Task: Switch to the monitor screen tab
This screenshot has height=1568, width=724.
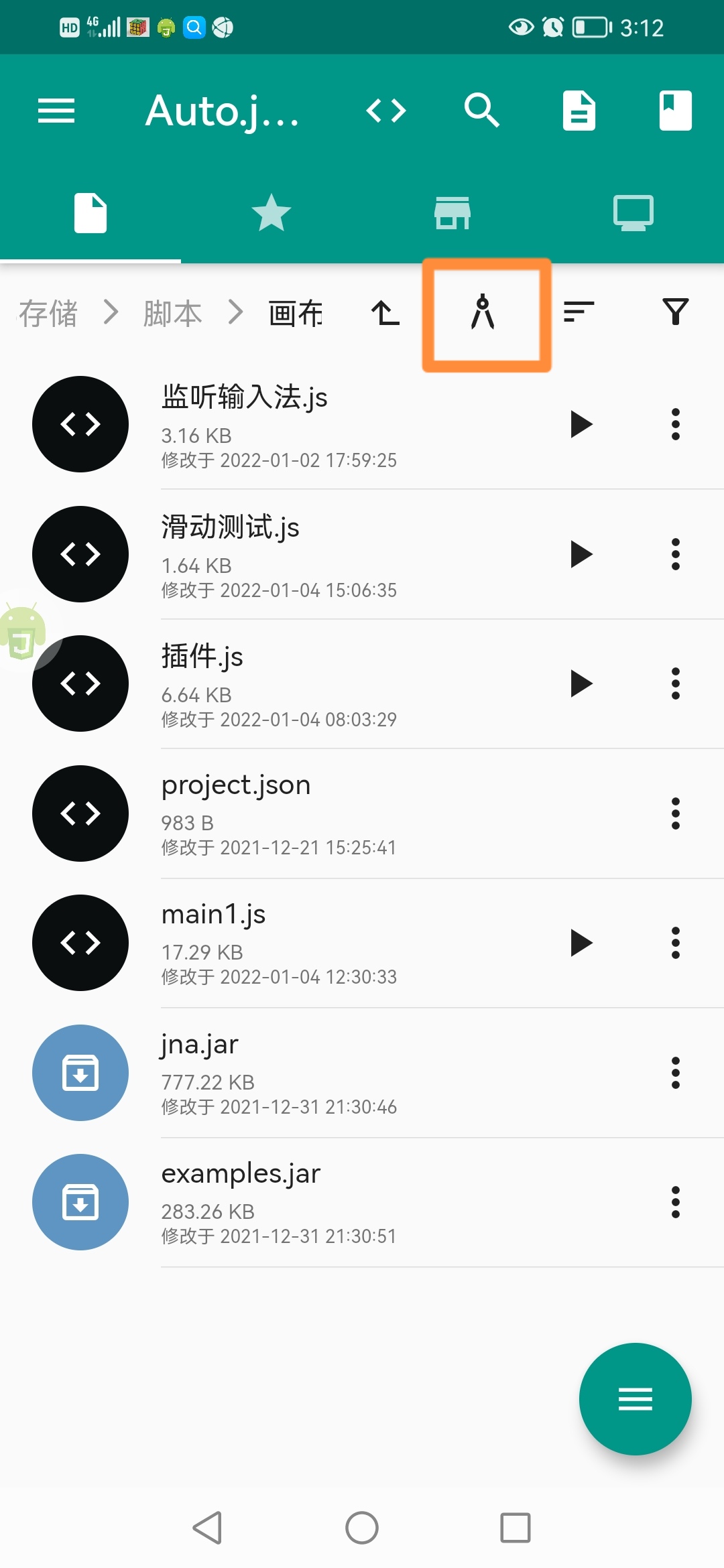Action: point(633,213)
